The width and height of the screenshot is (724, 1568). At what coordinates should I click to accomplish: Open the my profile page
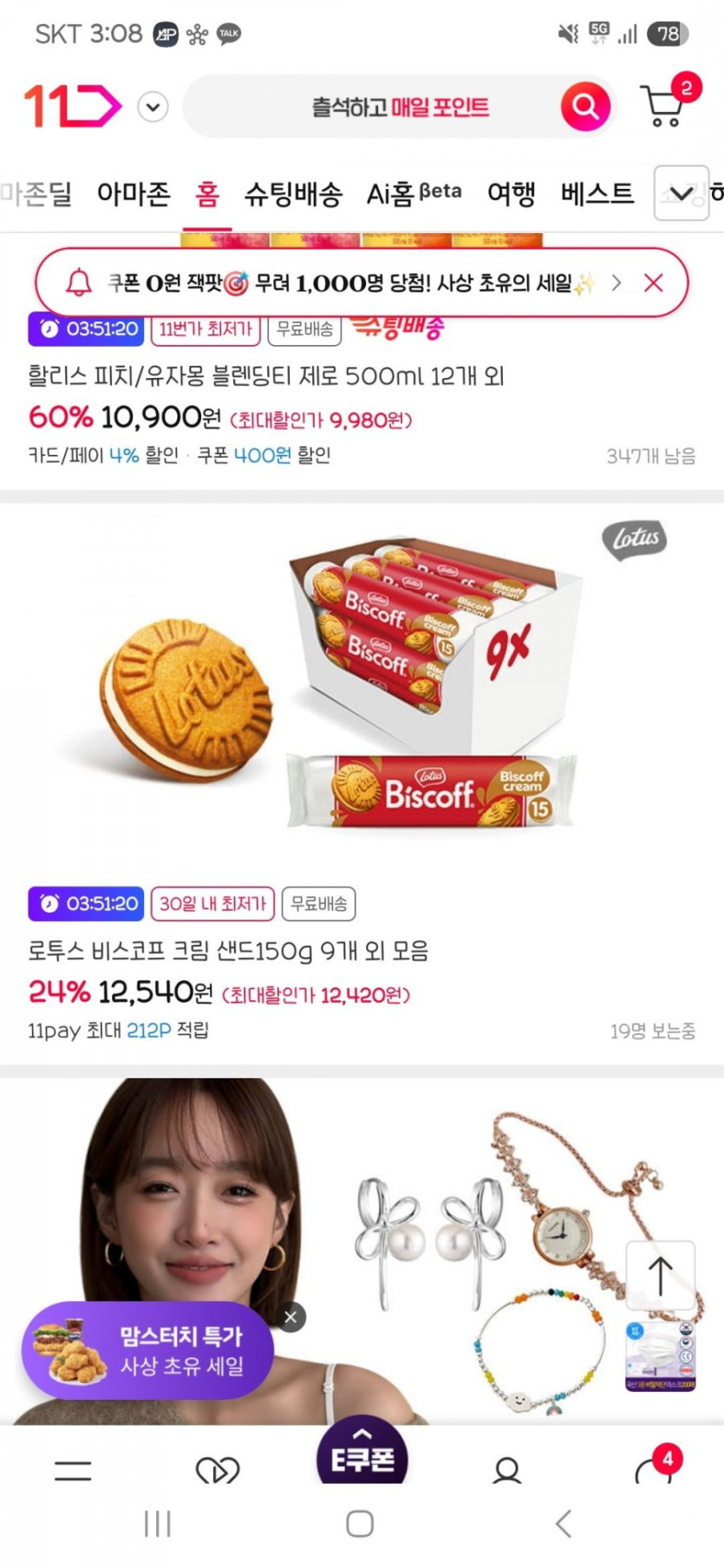(x=506, y=1469)
